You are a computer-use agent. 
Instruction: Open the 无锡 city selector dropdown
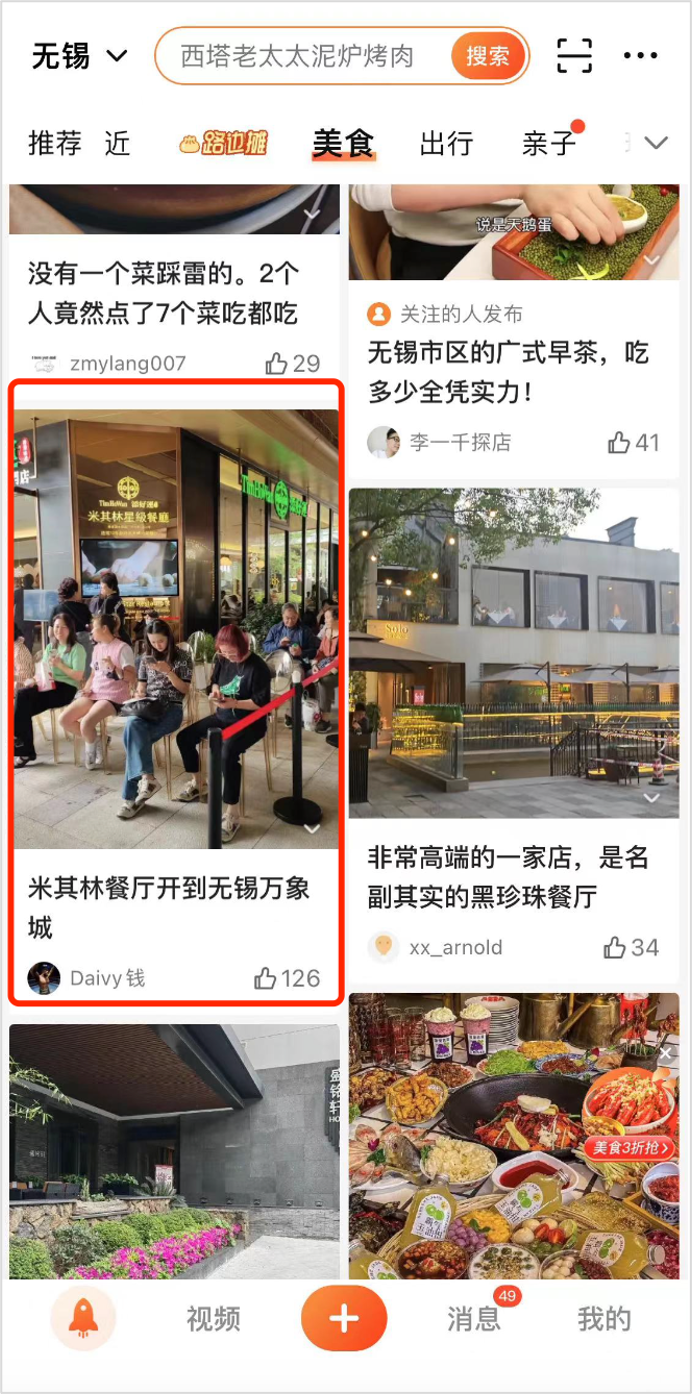[x=79, y=56]
